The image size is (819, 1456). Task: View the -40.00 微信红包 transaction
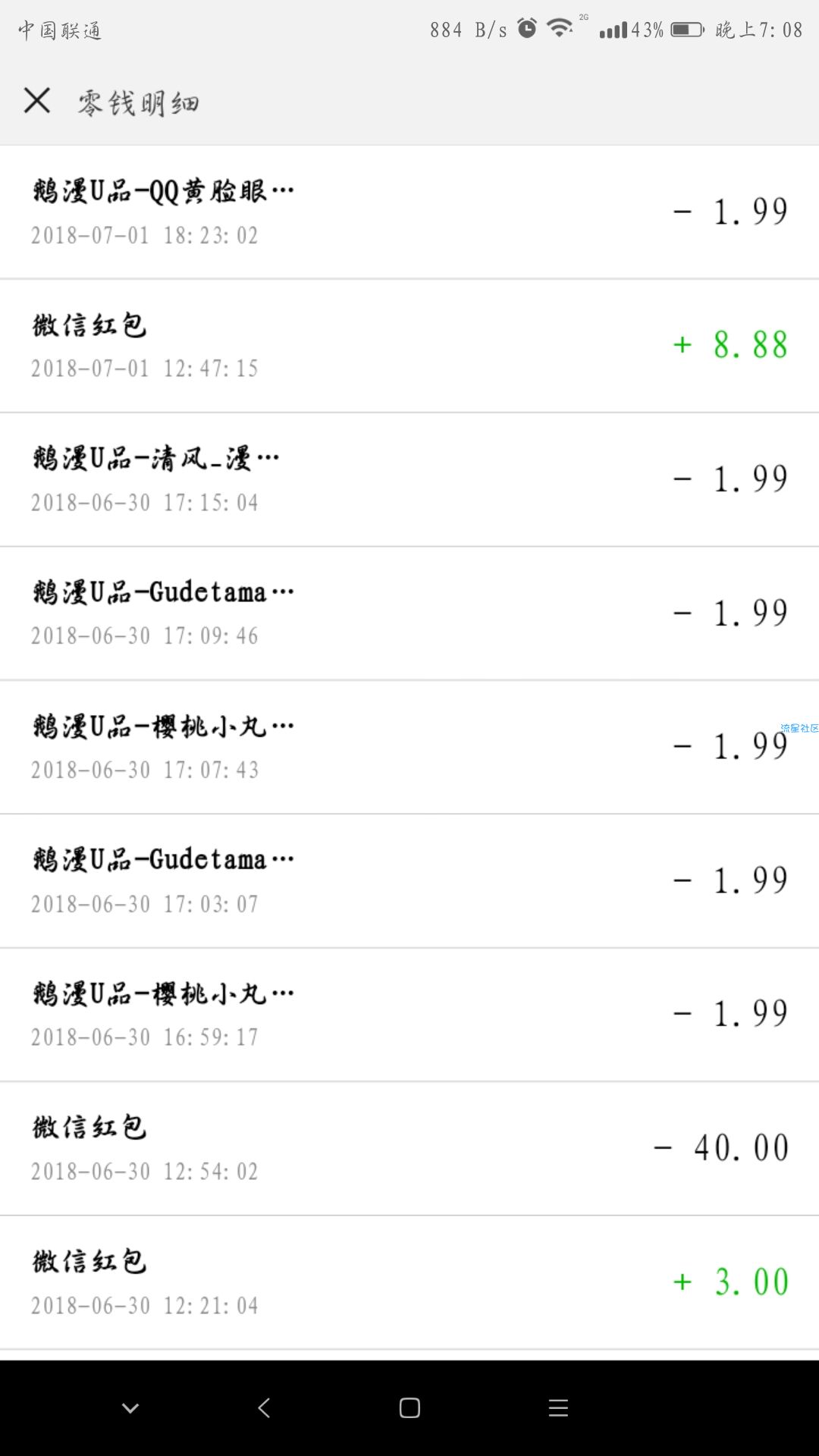[409, 1148]
